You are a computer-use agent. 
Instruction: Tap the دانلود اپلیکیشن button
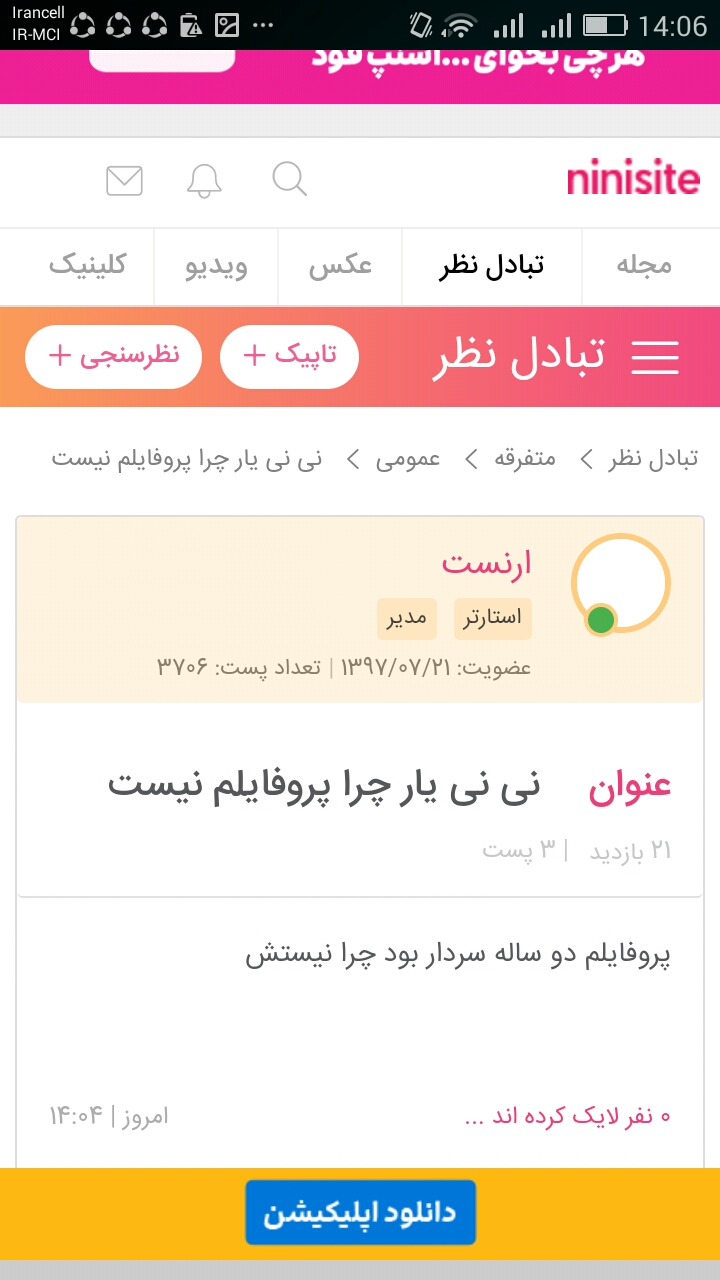(x=360, y=1213)
